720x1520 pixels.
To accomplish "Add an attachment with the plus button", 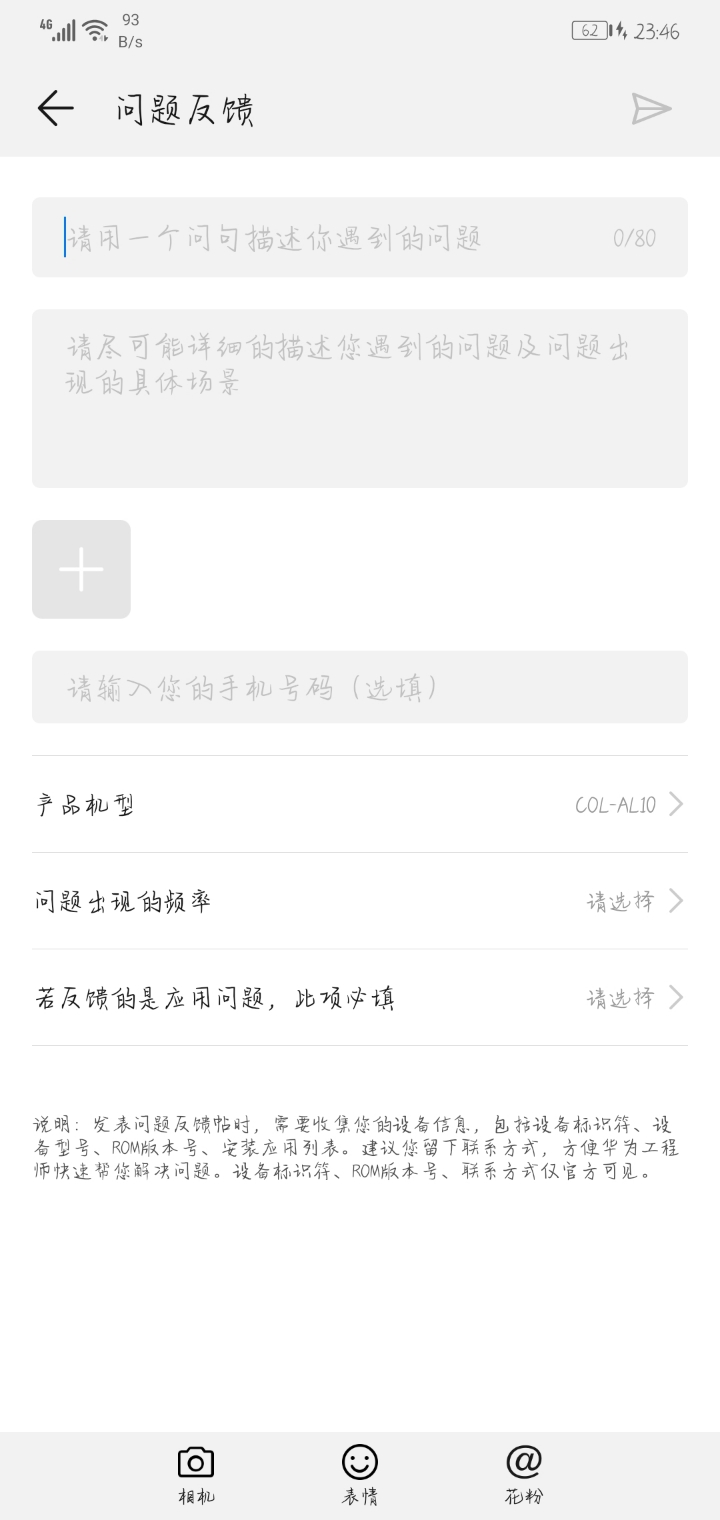I will [81, 569].
